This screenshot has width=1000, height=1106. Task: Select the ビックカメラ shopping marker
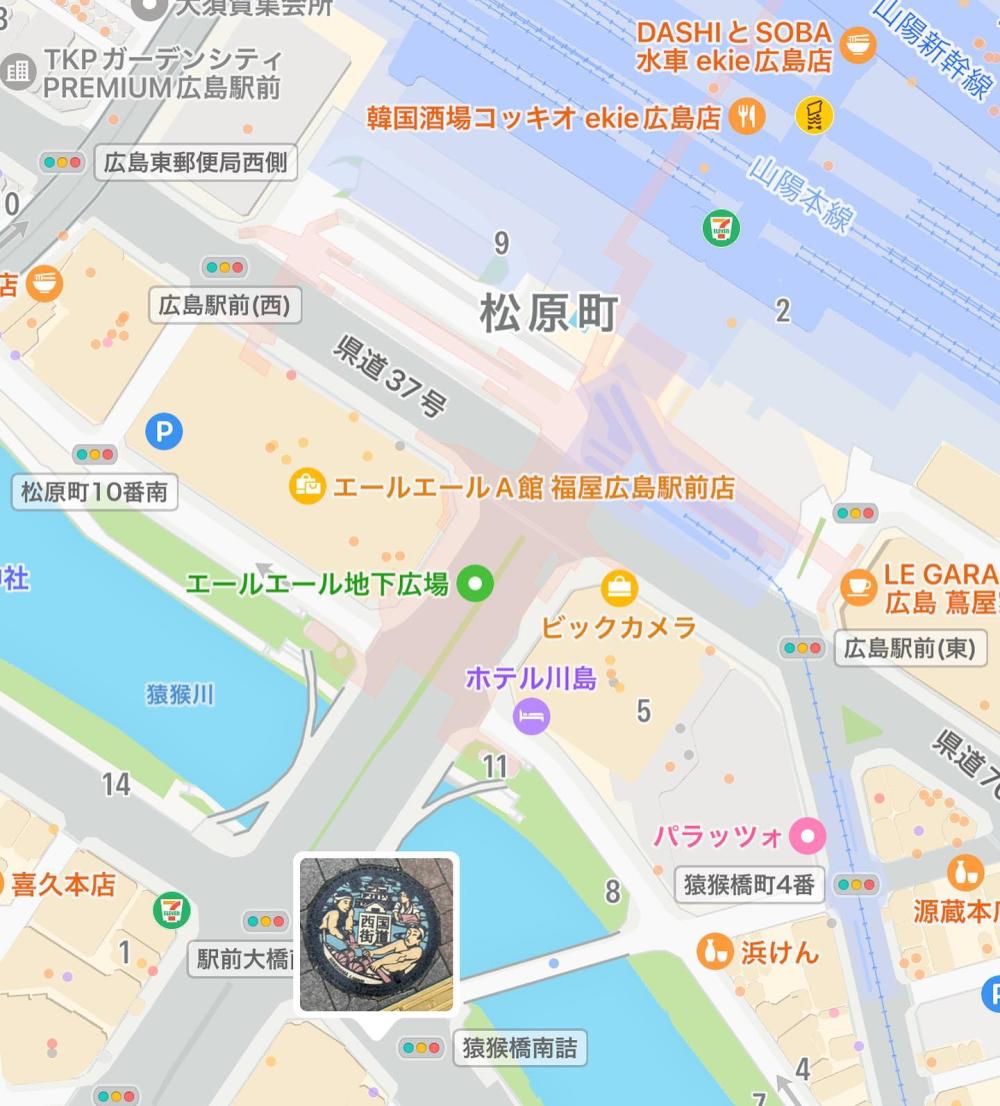point(620,588)
